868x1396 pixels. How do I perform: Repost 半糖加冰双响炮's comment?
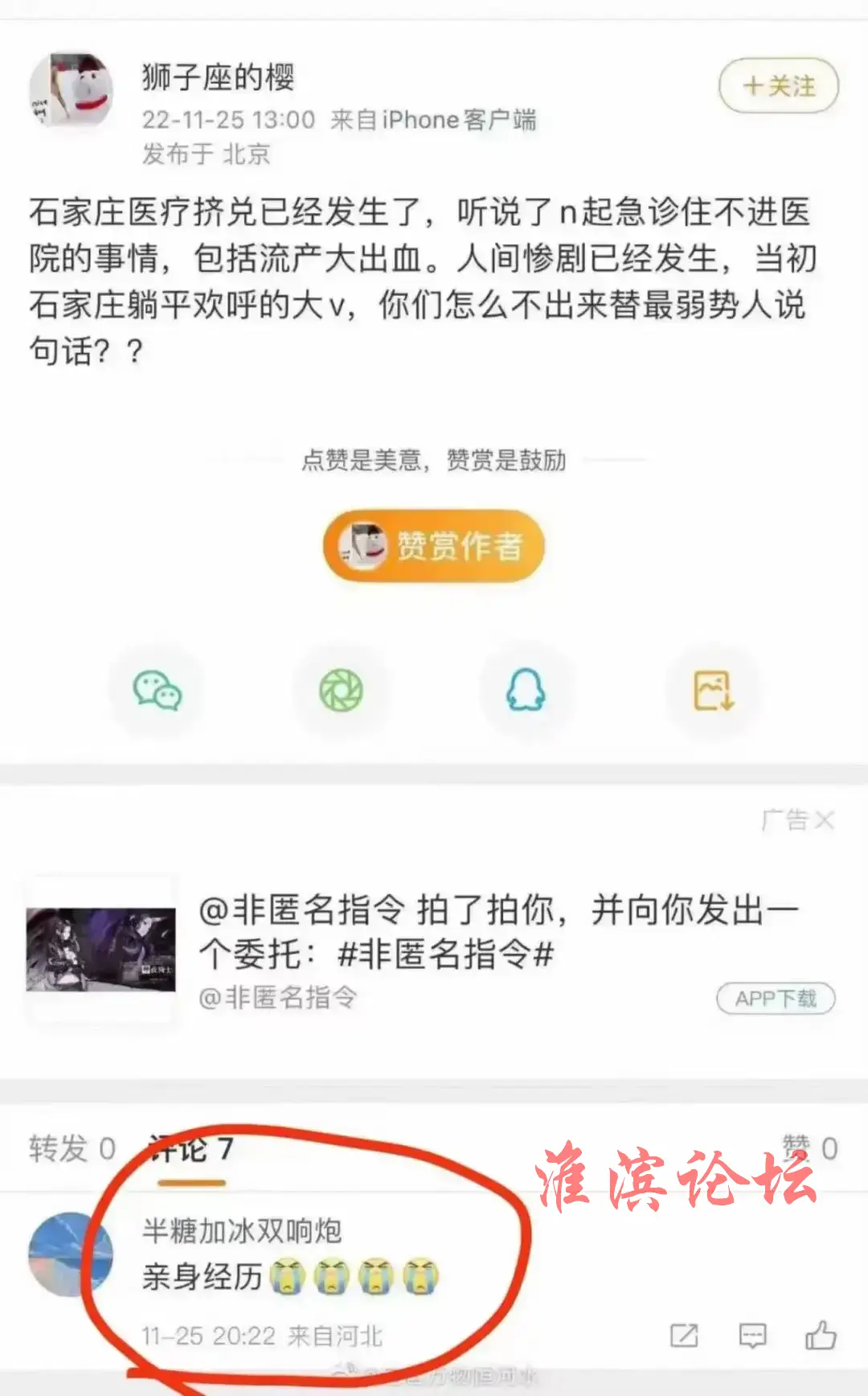684,1336
